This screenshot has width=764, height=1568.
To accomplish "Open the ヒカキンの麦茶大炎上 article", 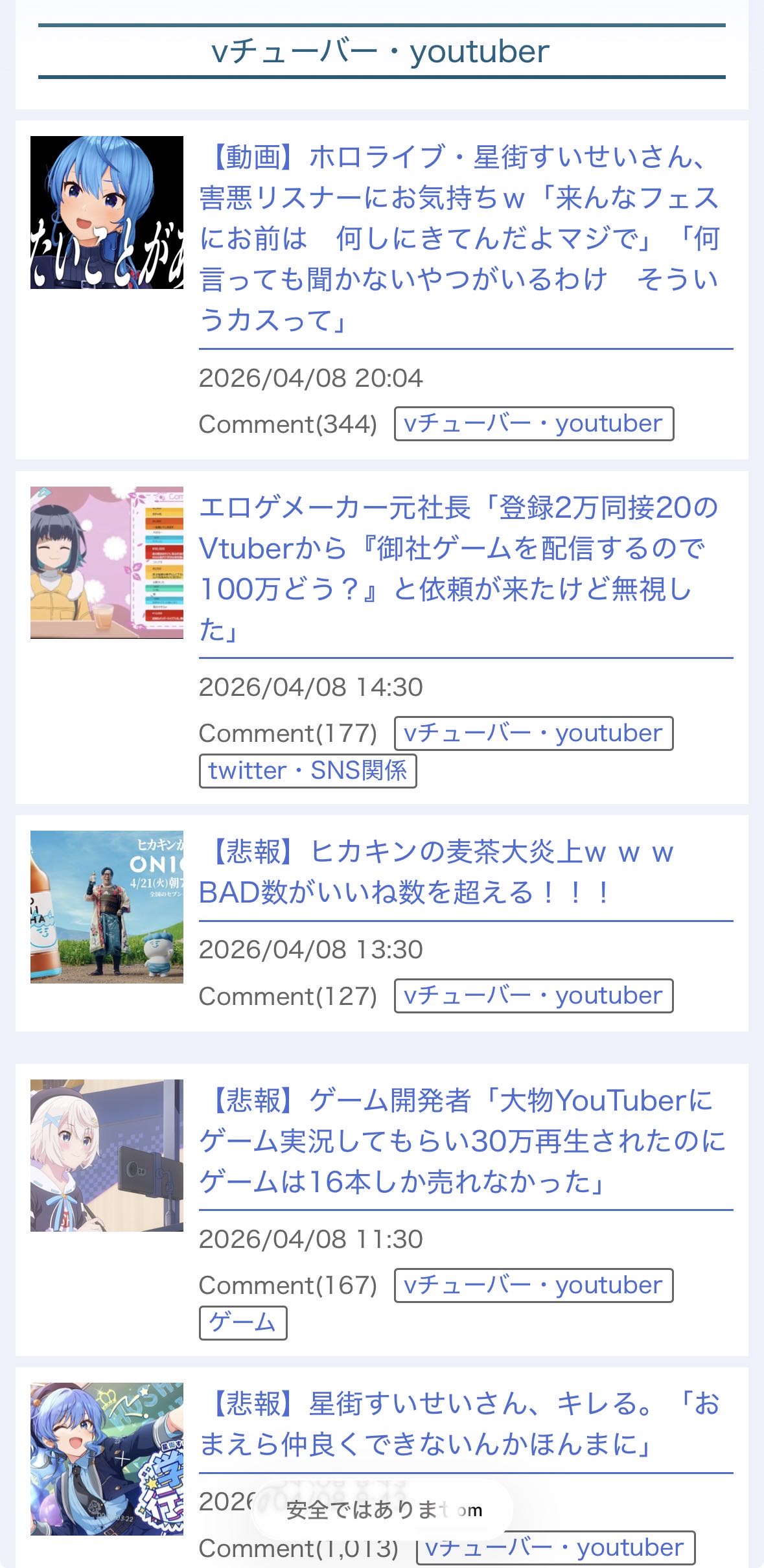I will pos(435,872).
